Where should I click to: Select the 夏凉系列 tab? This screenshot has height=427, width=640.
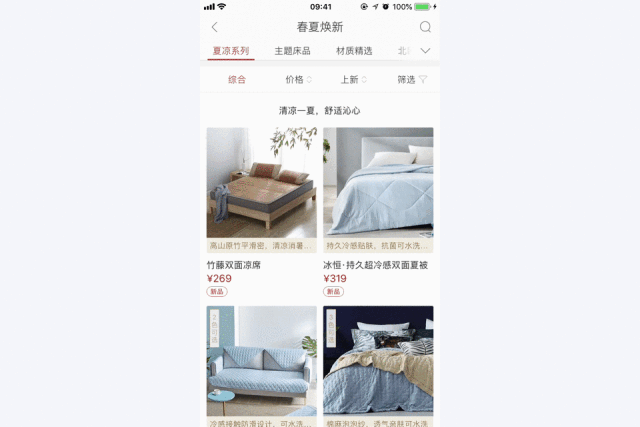pyautogui.click(x=231, y=51)
